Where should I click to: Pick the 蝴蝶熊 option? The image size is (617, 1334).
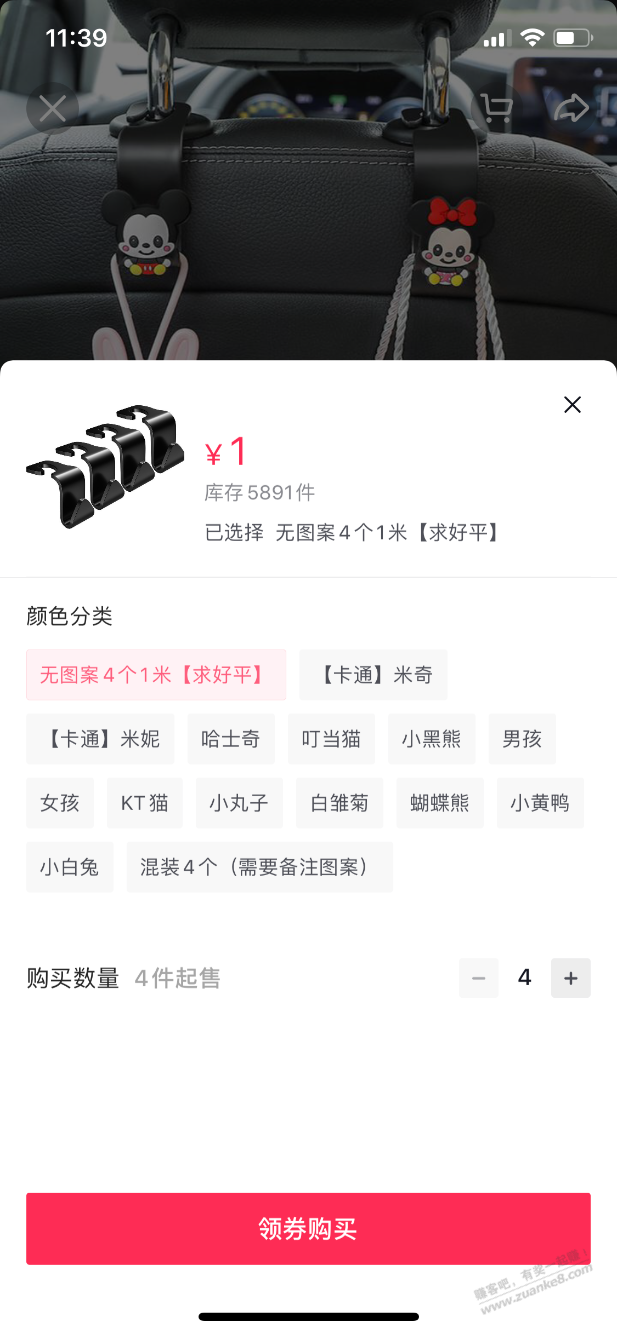(440, 803)
